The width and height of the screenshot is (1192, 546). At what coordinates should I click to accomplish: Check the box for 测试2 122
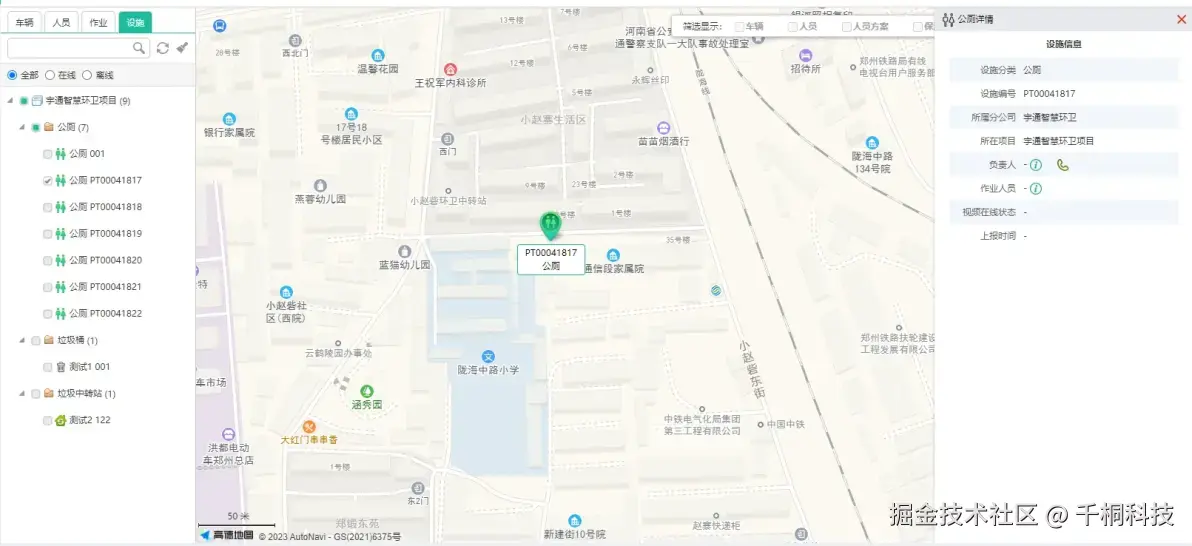(48, 421)
